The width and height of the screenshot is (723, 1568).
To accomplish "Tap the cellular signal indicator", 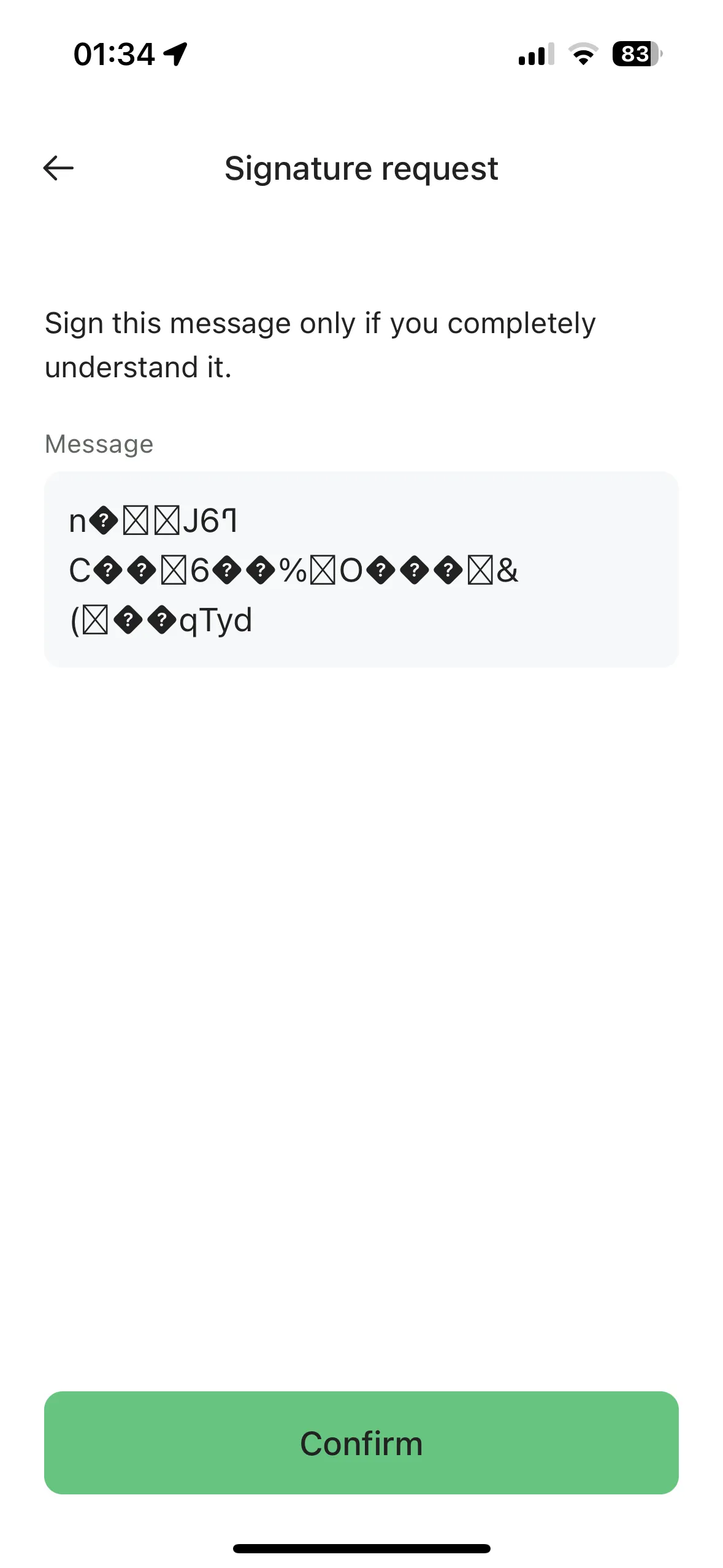I will tap(535, 56).
